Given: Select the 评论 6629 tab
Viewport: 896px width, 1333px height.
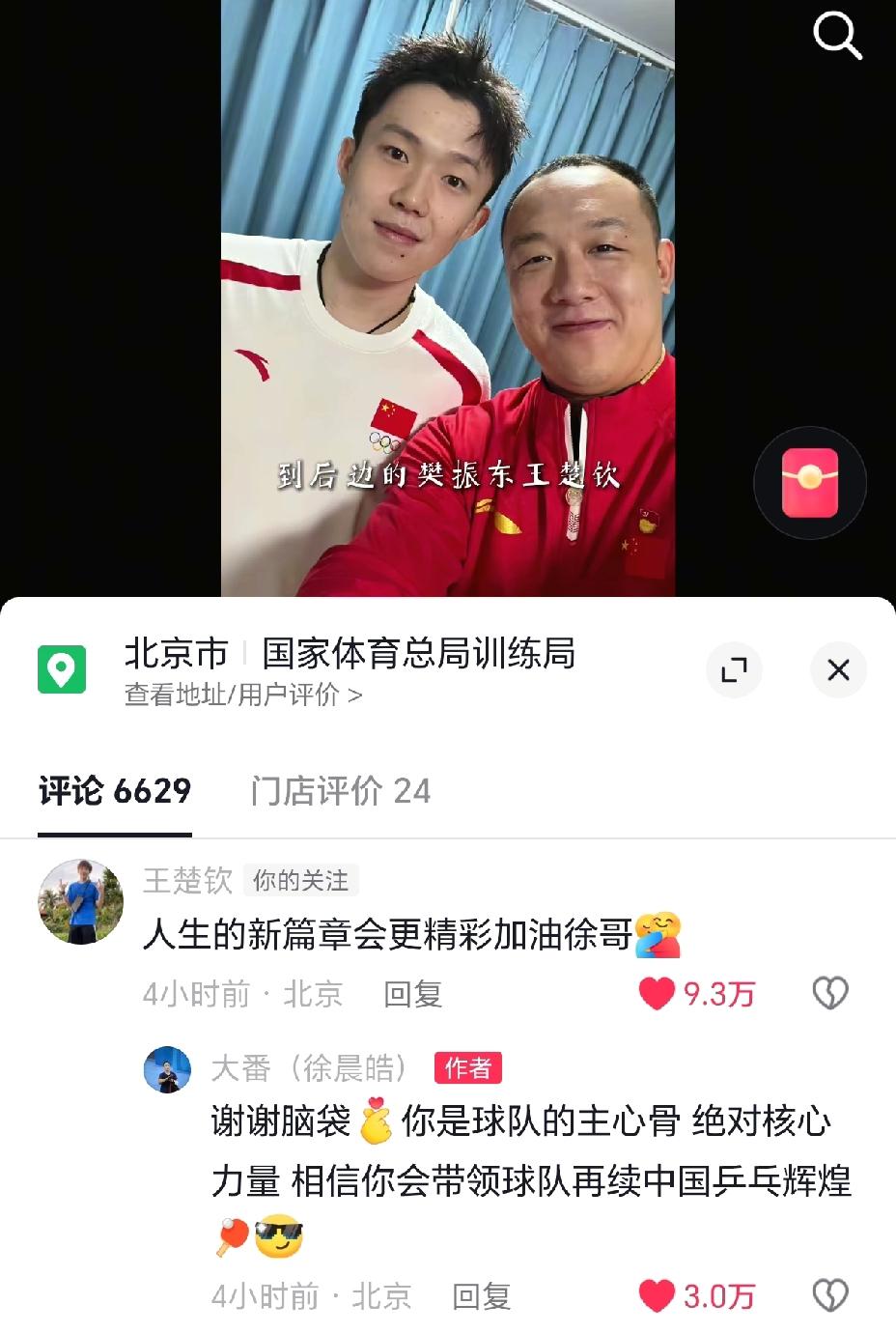Looking at the screenshot, I should click(x=114, y=790).
